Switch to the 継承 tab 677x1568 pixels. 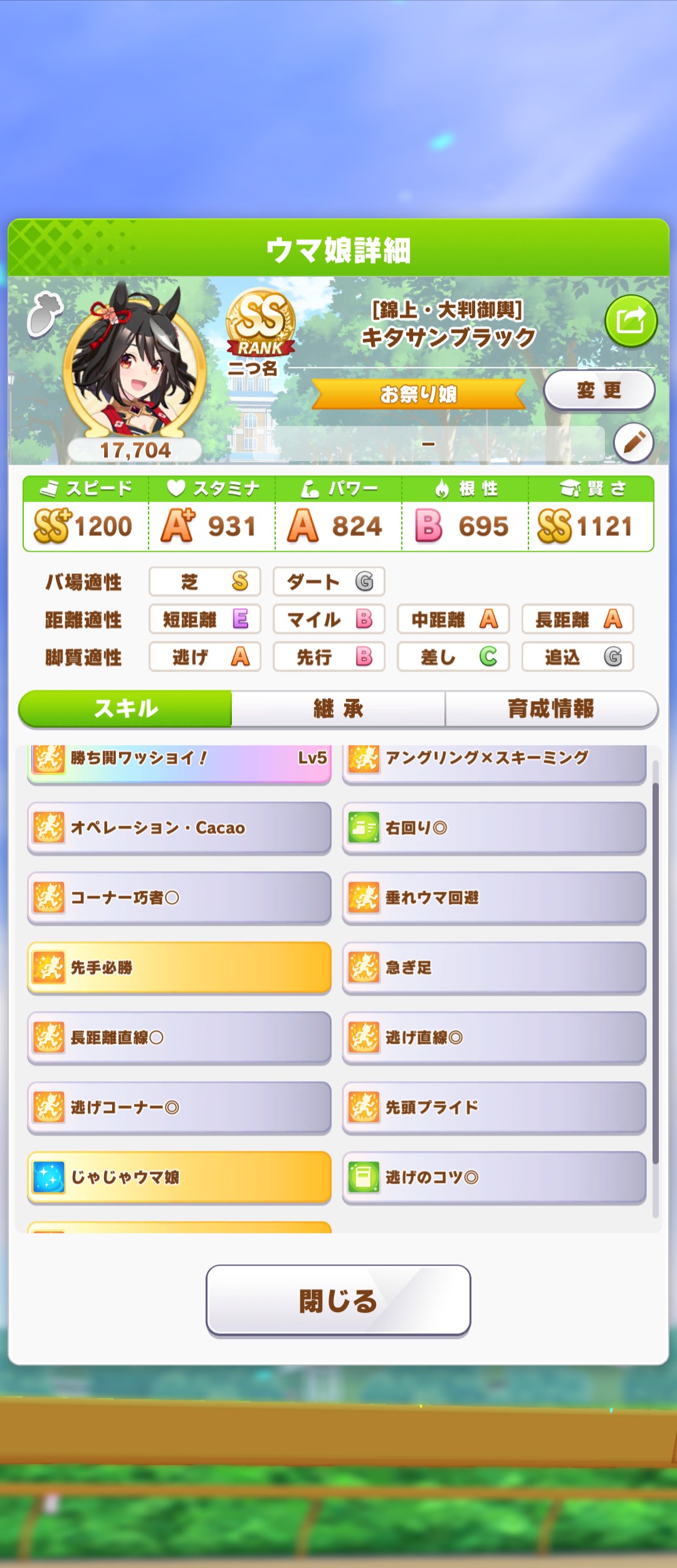338,709
